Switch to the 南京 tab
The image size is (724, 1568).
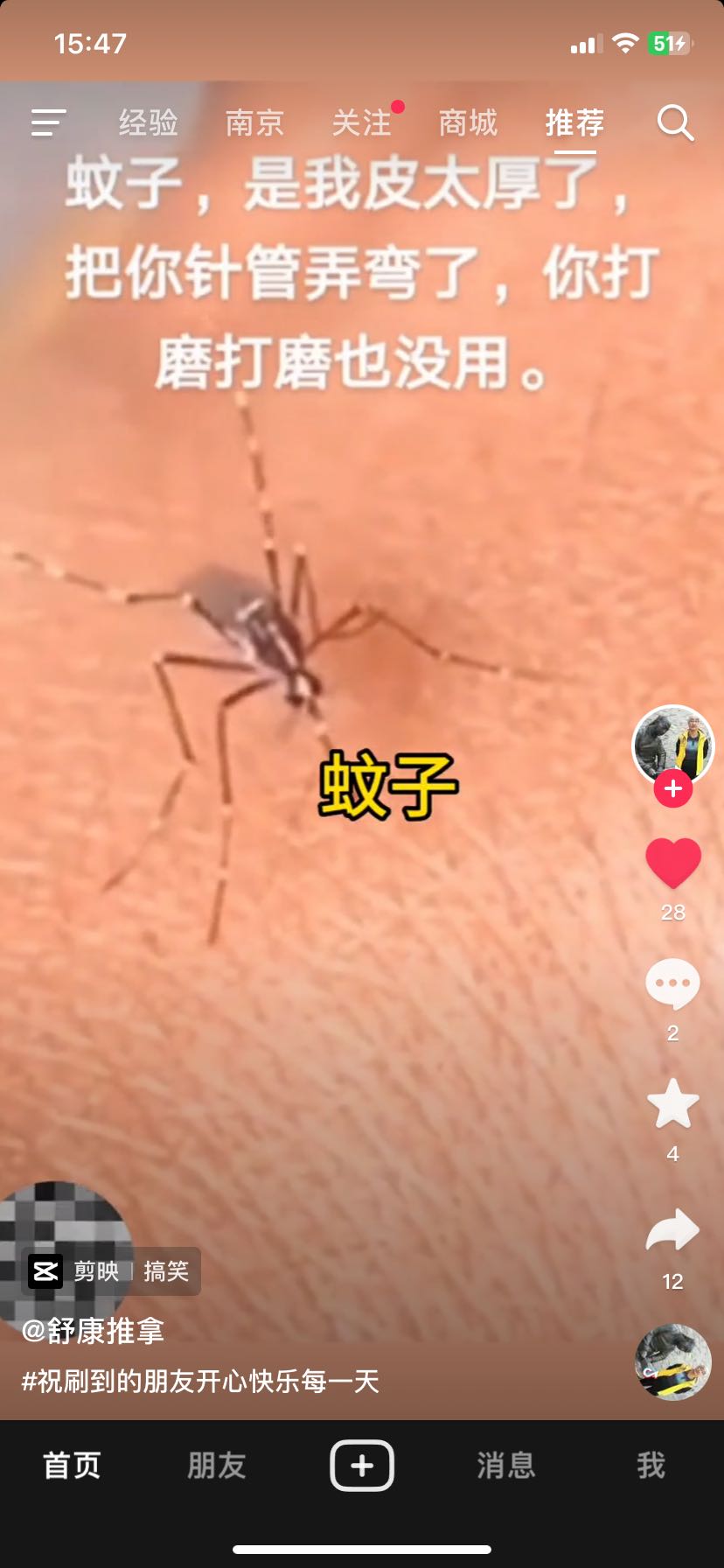point(255,122)
